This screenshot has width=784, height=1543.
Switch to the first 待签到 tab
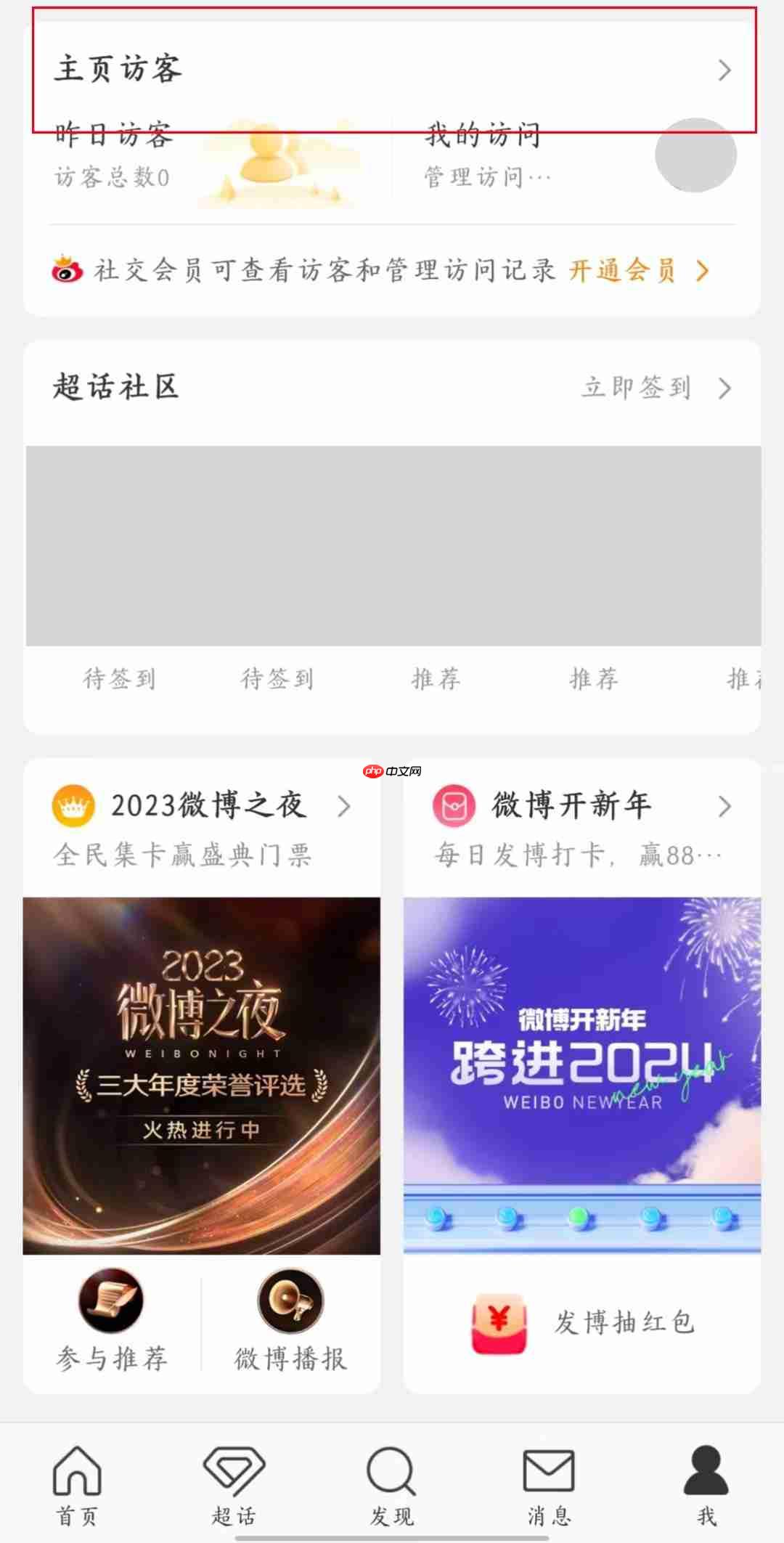click(x=121, y=678)
